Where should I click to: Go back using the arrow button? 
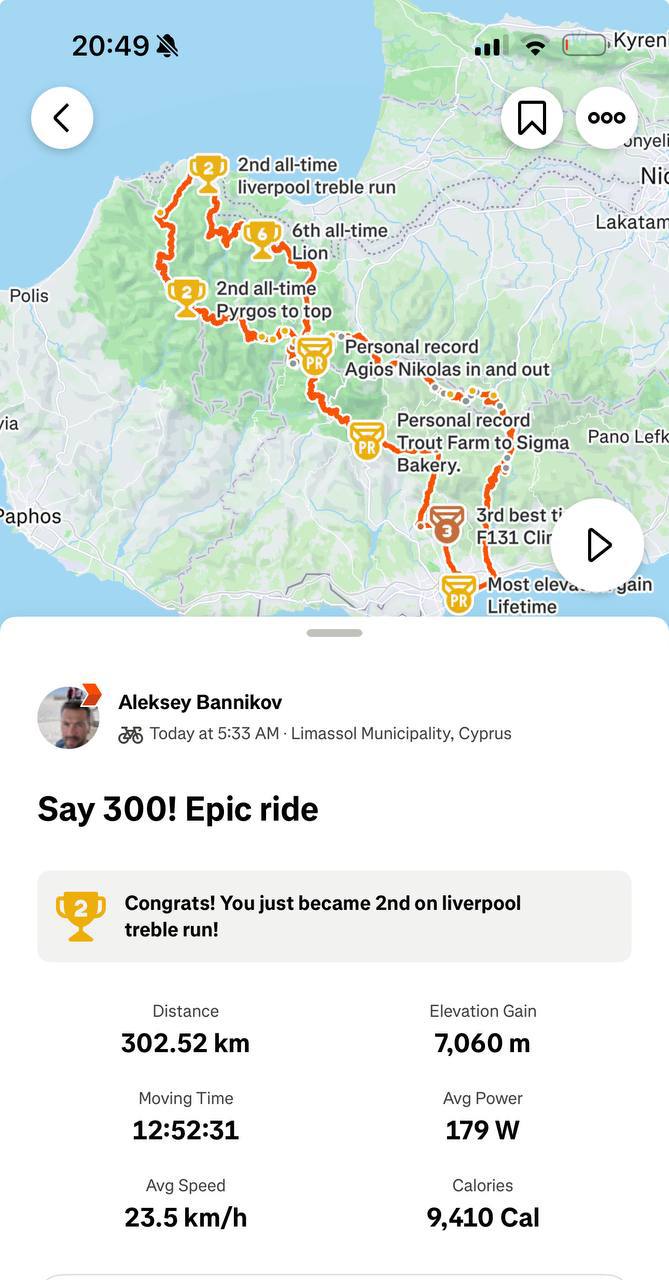(x=62, y=118)
